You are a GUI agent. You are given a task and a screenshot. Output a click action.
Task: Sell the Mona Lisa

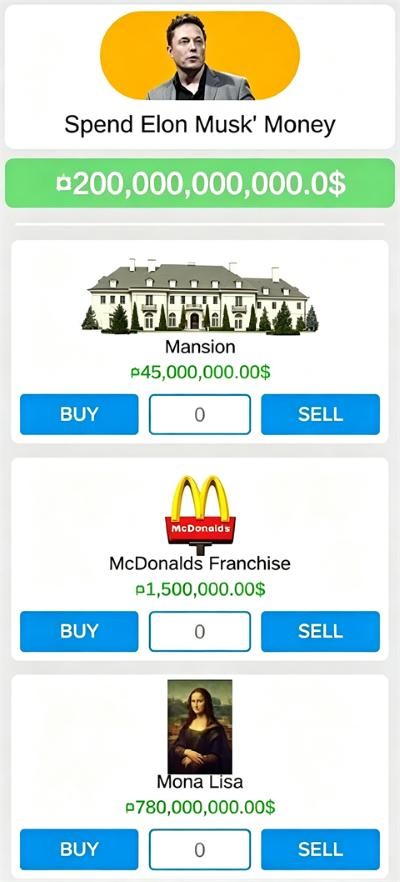pyautogui.click(x=321, y=849)
